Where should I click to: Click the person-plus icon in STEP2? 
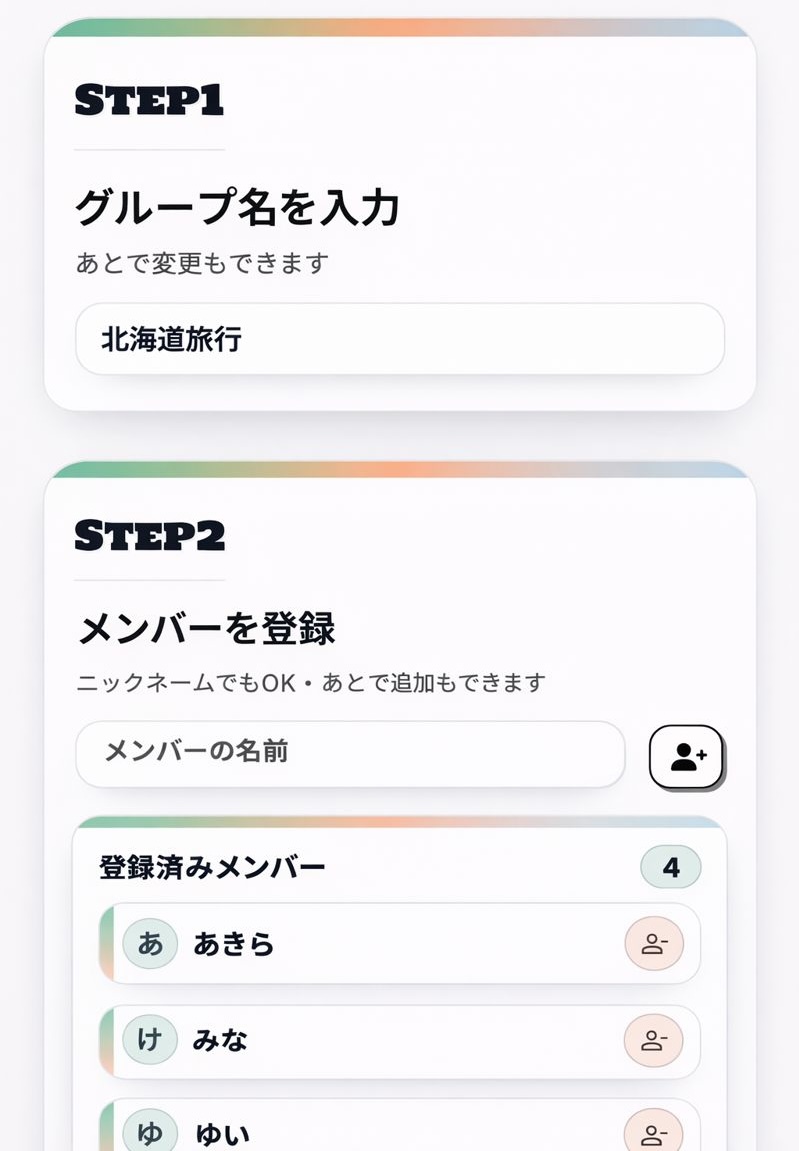[x=686, y=757]
